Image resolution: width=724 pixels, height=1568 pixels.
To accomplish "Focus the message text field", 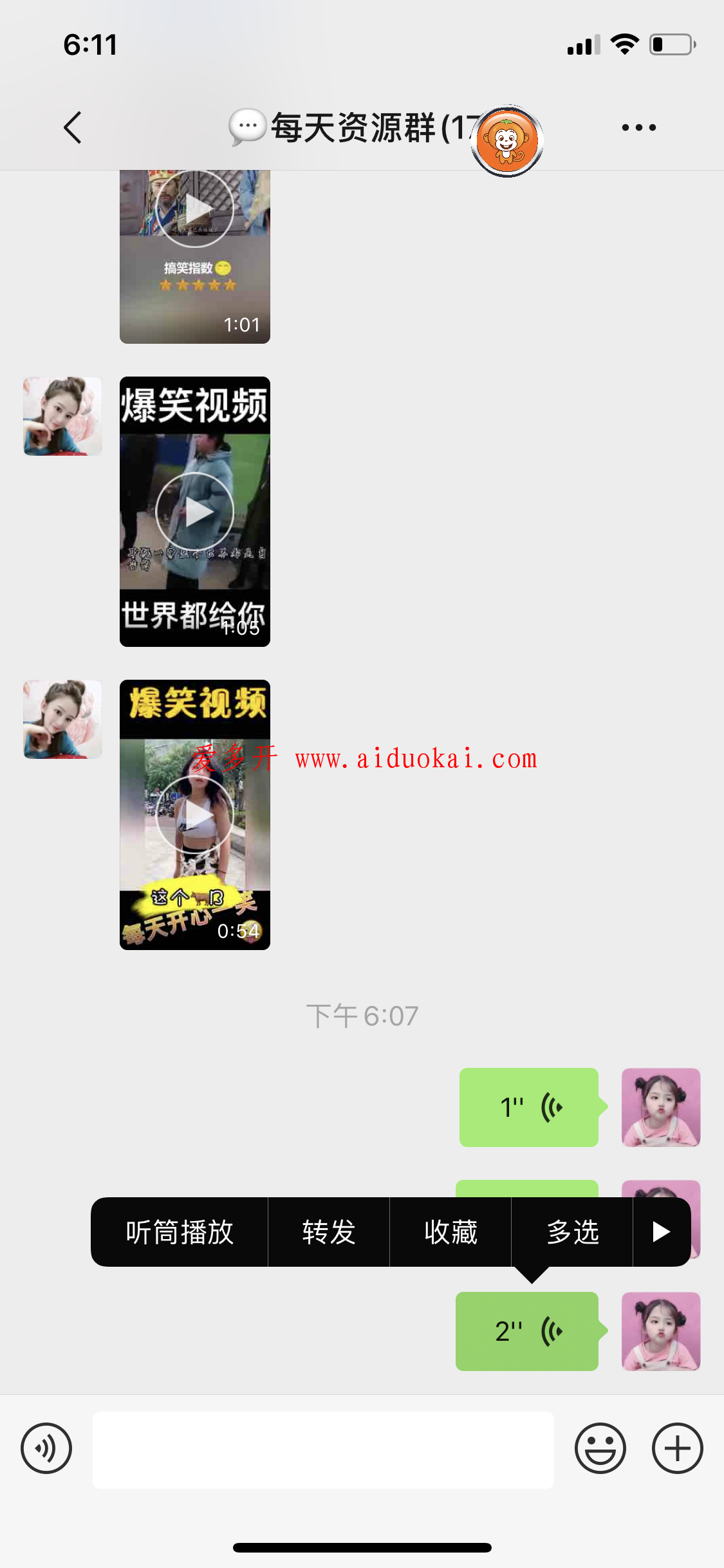I will (x=323, y=1450).
